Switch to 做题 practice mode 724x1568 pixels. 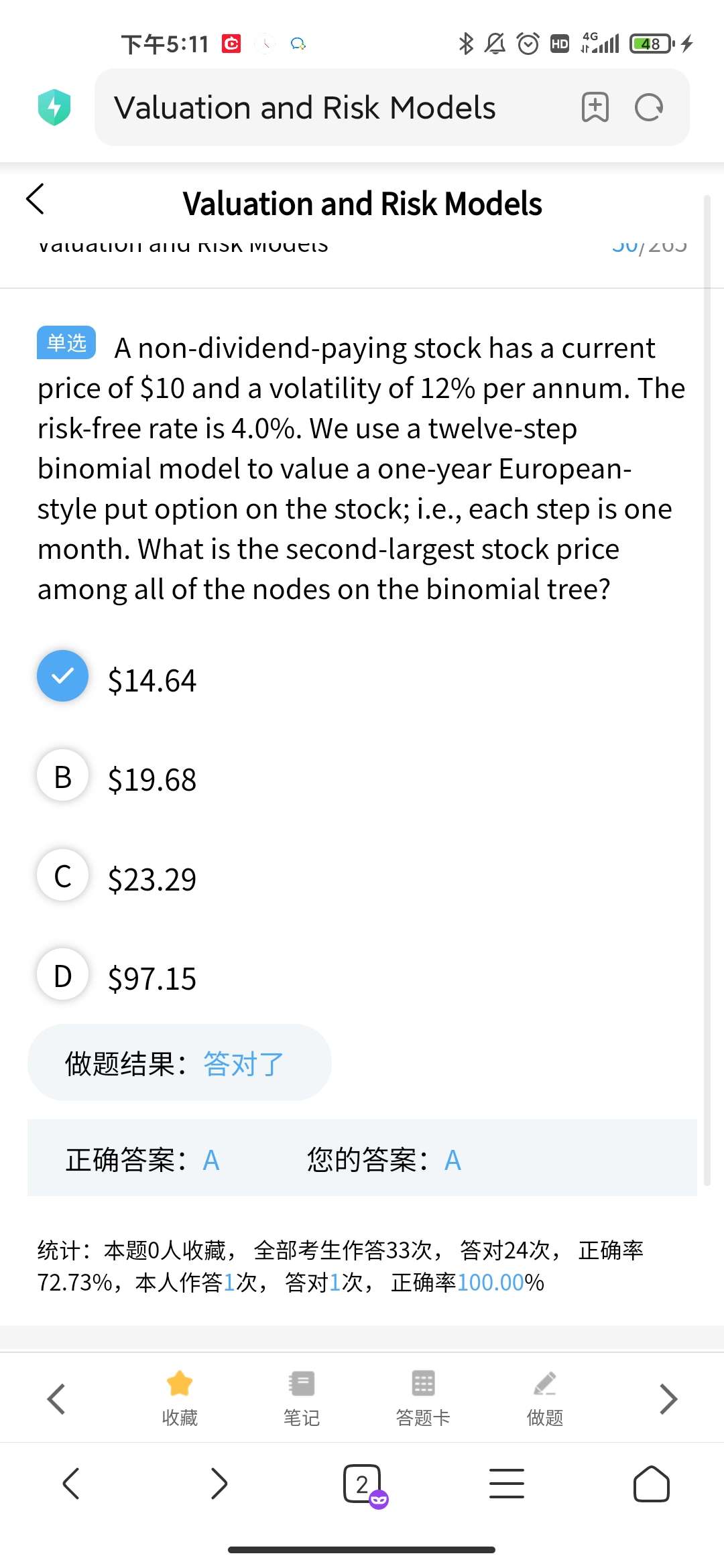click(545, 1398)
